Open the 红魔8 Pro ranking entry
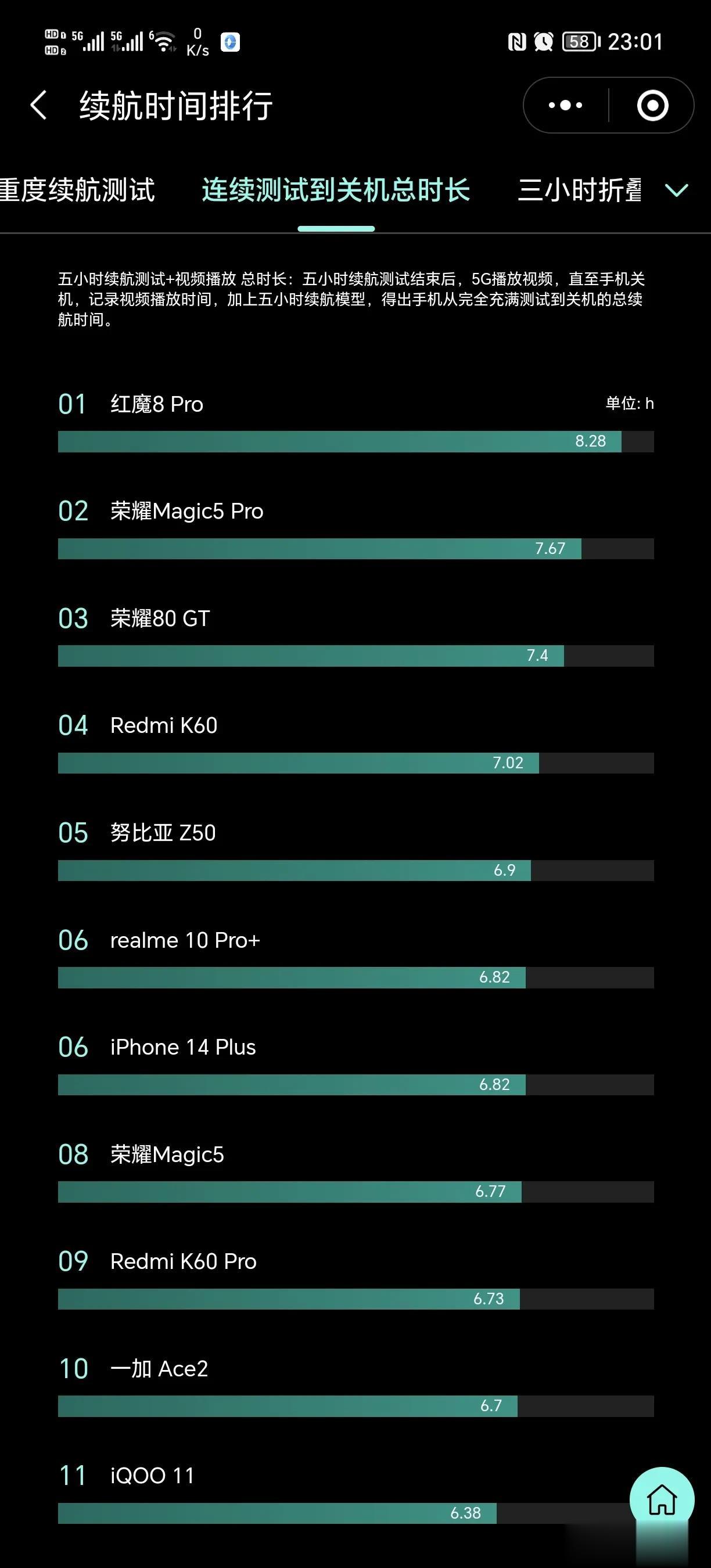 pos(355,422)
